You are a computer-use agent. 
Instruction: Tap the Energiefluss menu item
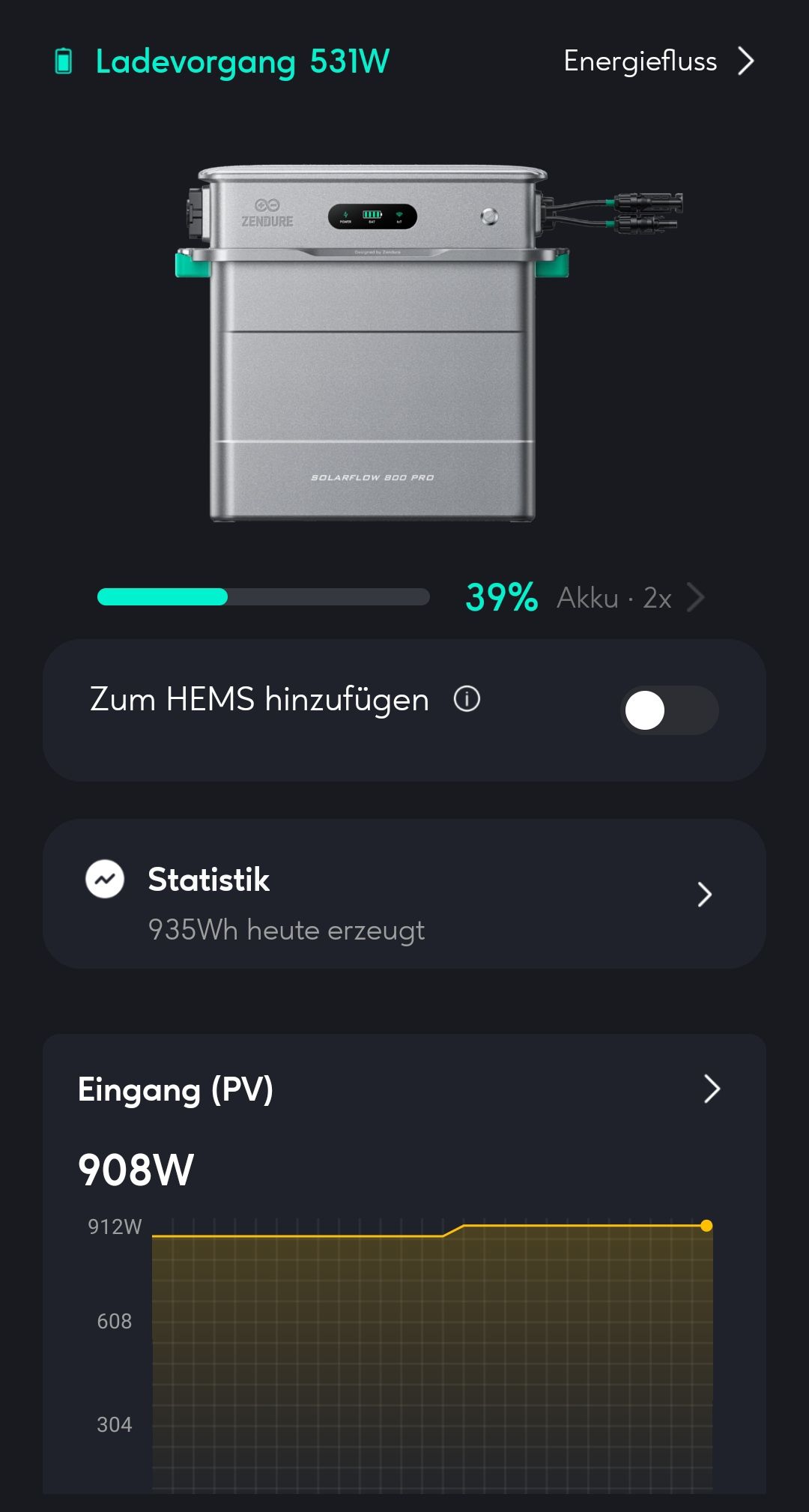click(640, 61)
